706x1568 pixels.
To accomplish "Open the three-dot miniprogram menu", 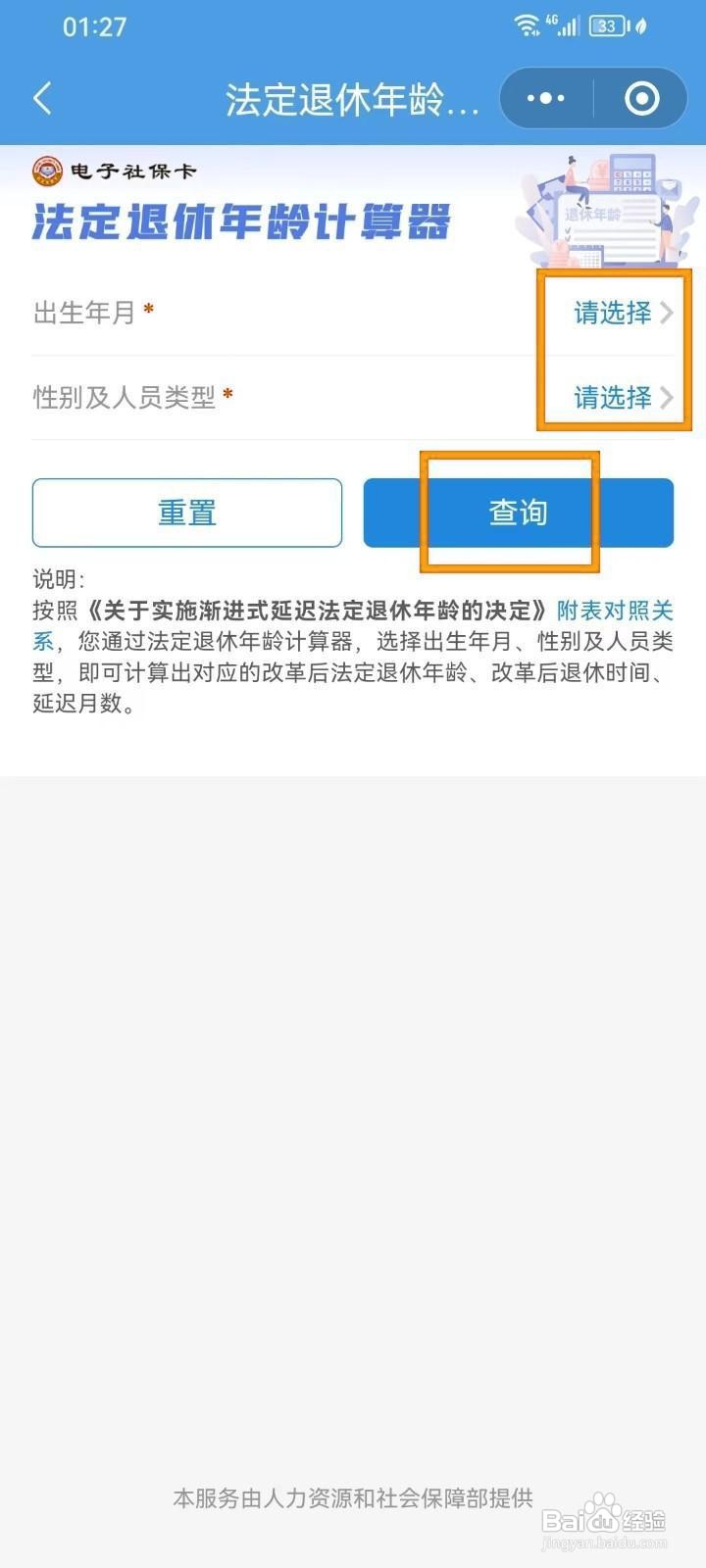I will (543, 98).
